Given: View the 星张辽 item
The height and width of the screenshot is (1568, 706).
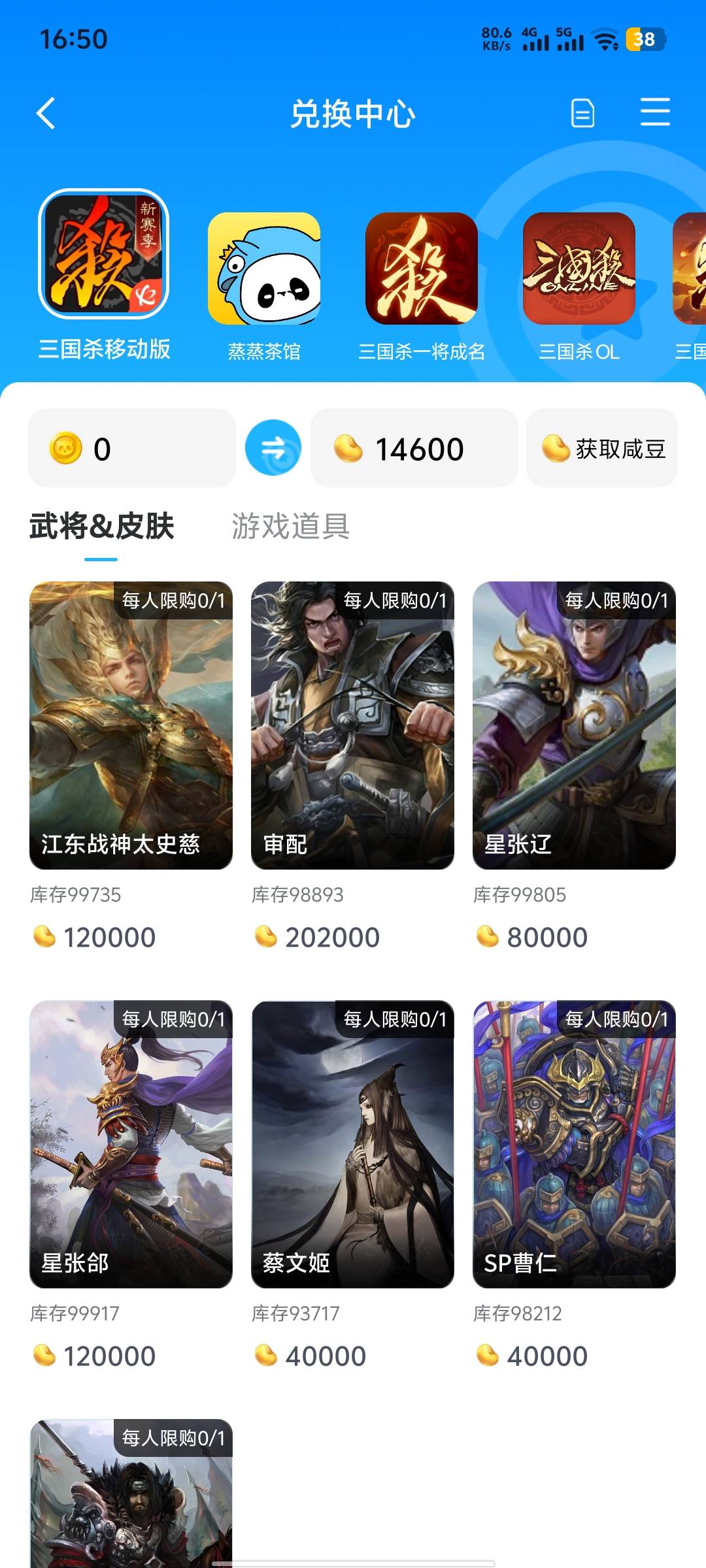Looking at the screenshot, I should tap(574, 725).
